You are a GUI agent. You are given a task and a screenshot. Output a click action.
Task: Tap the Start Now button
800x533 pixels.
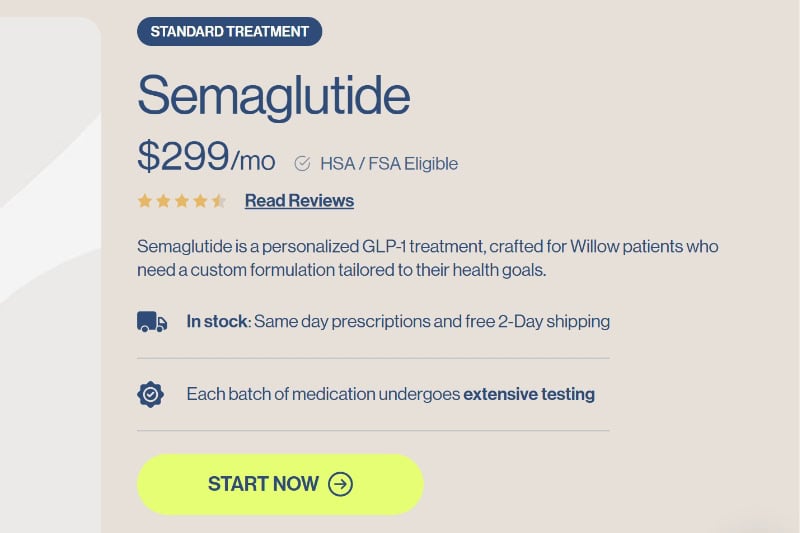click(280, 484)
